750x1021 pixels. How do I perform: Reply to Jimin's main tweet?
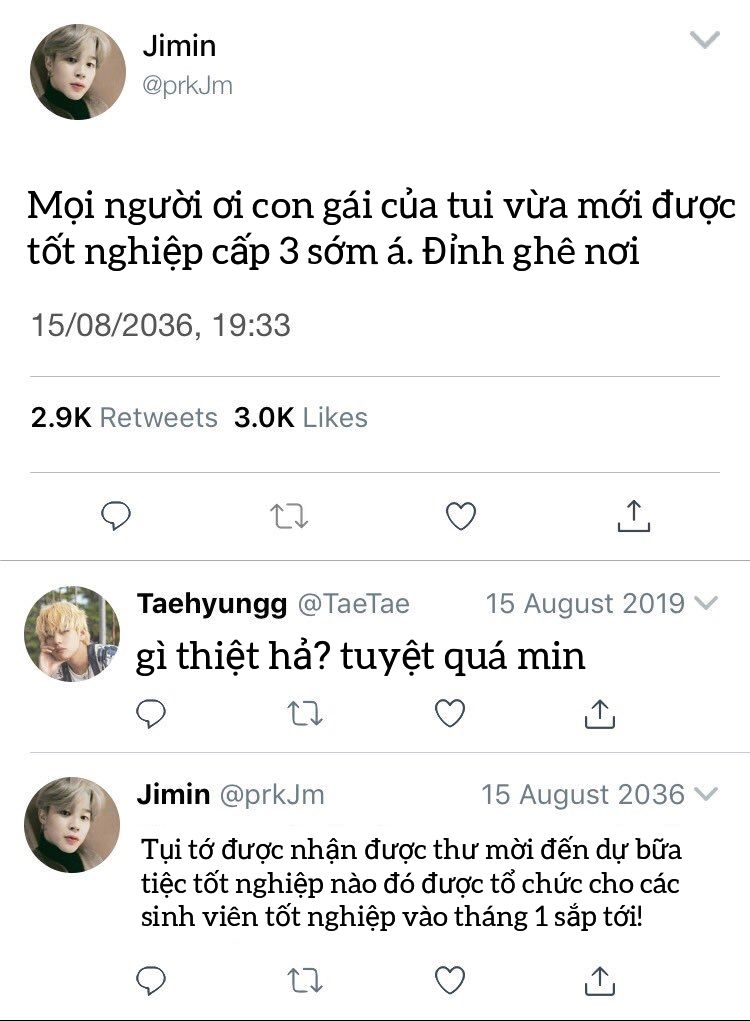[117, 516]
